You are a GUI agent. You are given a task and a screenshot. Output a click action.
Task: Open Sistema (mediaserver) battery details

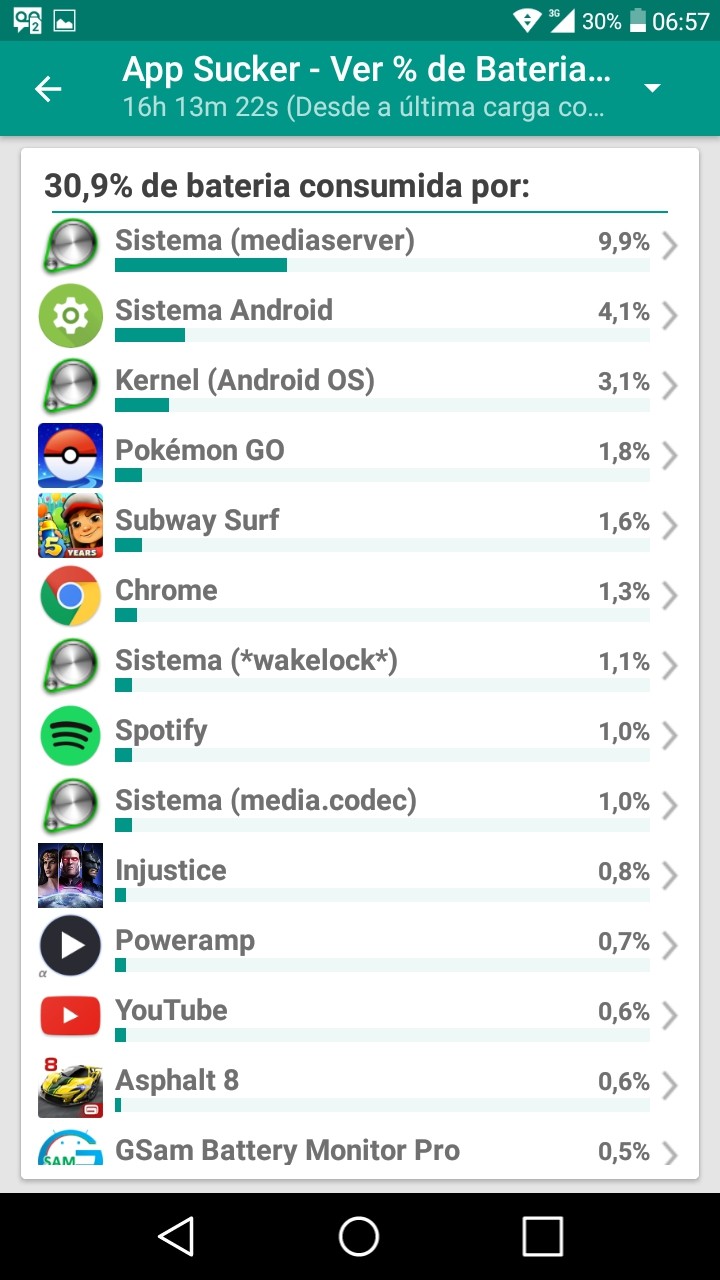pyautogui.click(x=360, y=247)
